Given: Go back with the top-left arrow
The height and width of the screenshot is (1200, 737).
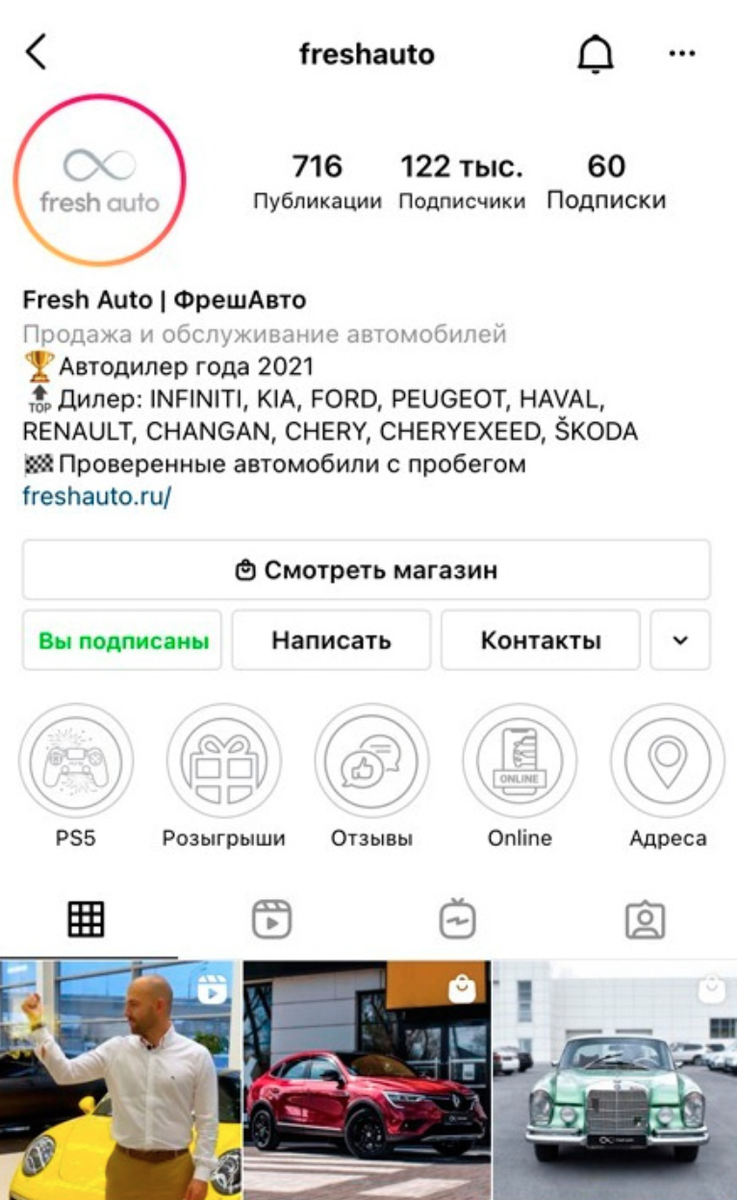Looking at the screenshot, I should [36, 52].
